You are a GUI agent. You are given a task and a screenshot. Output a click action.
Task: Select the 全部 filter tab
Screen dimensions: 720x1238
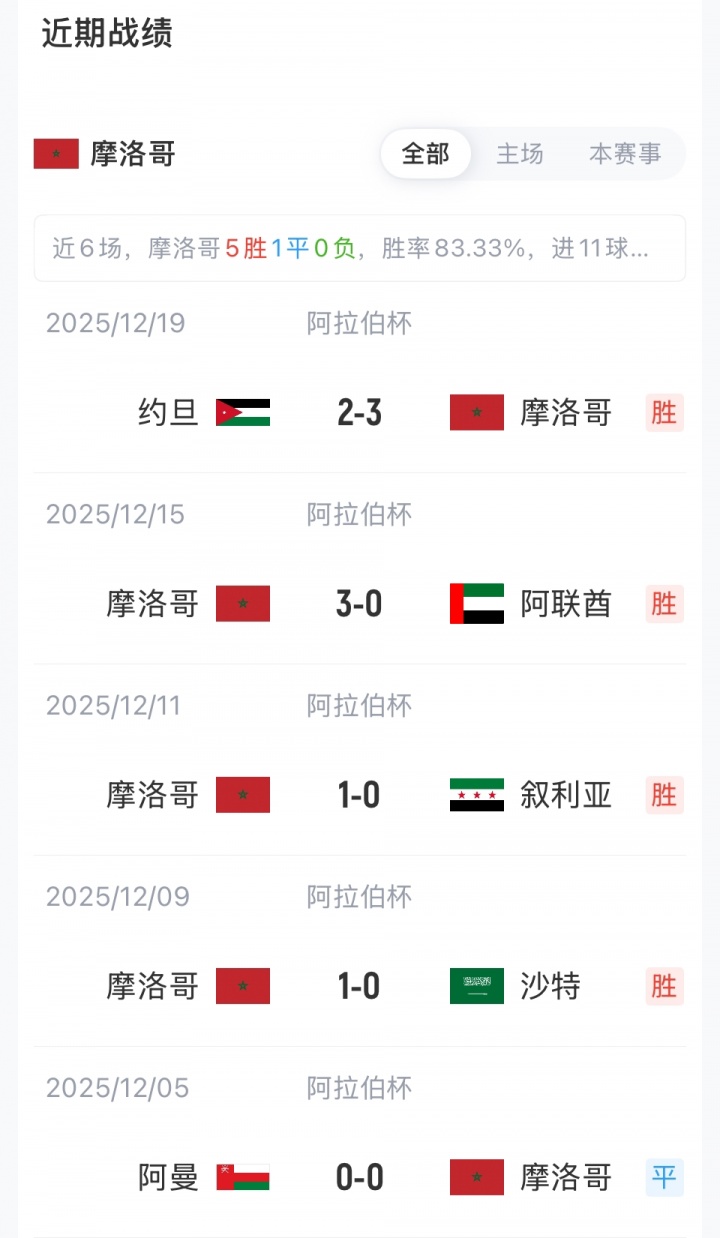(x=426, y=154)
